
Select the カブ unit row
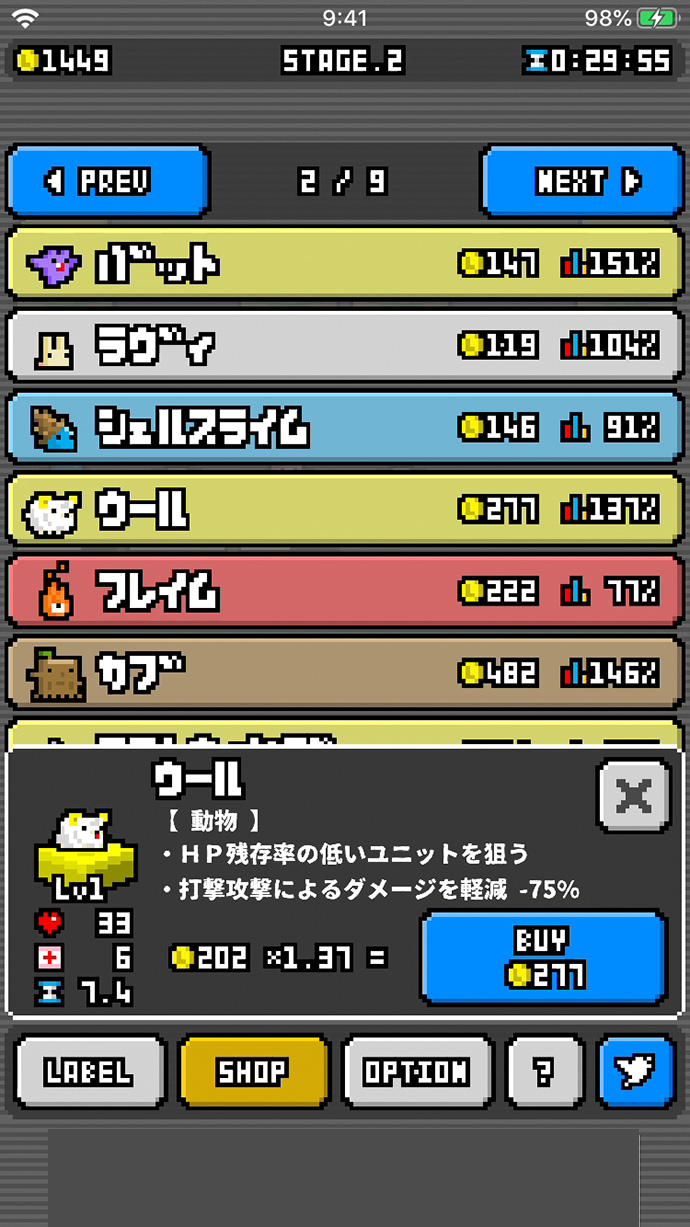pos(344,673)
